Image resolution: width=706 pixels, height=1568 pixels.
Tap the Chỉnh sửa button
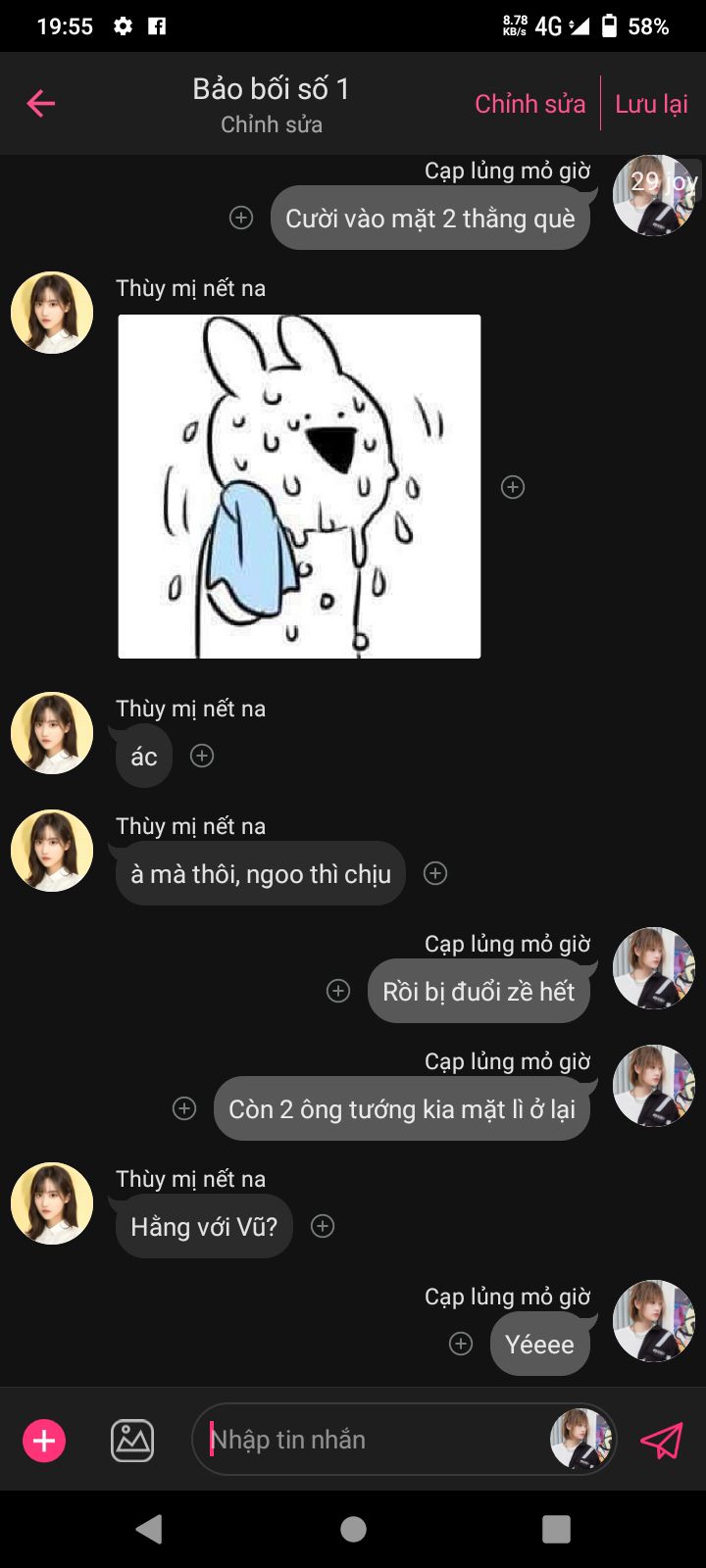tap(529, 104)
